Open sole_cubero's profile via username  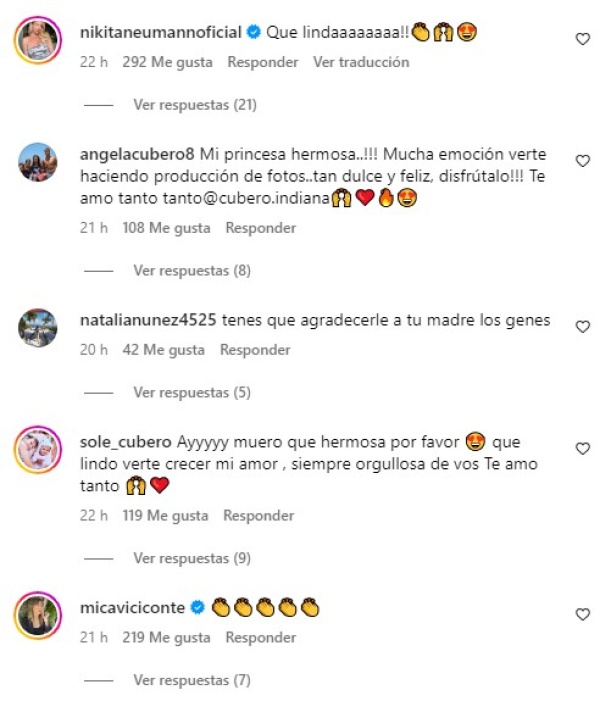click(x=124, y=441)
